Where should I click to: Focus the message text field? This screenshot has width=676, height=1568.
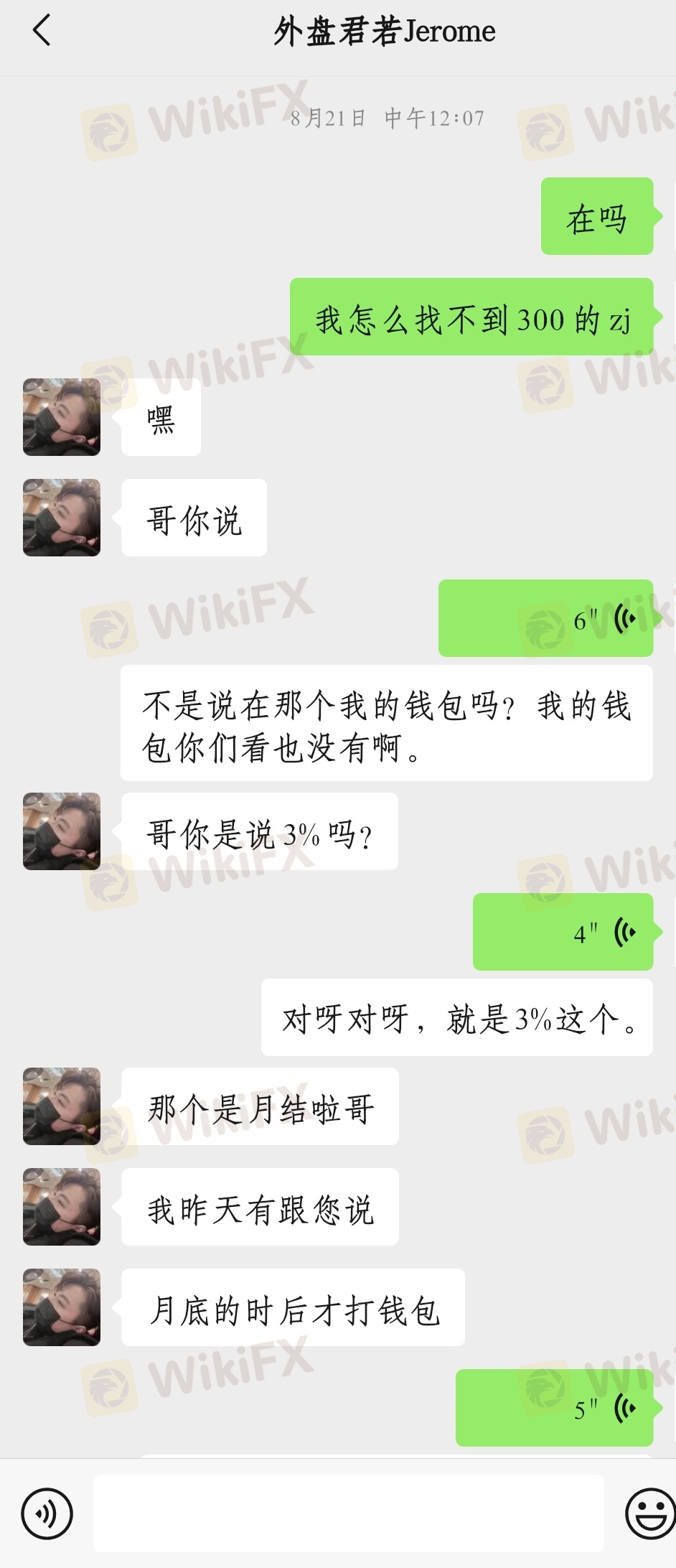(348, 1513)
